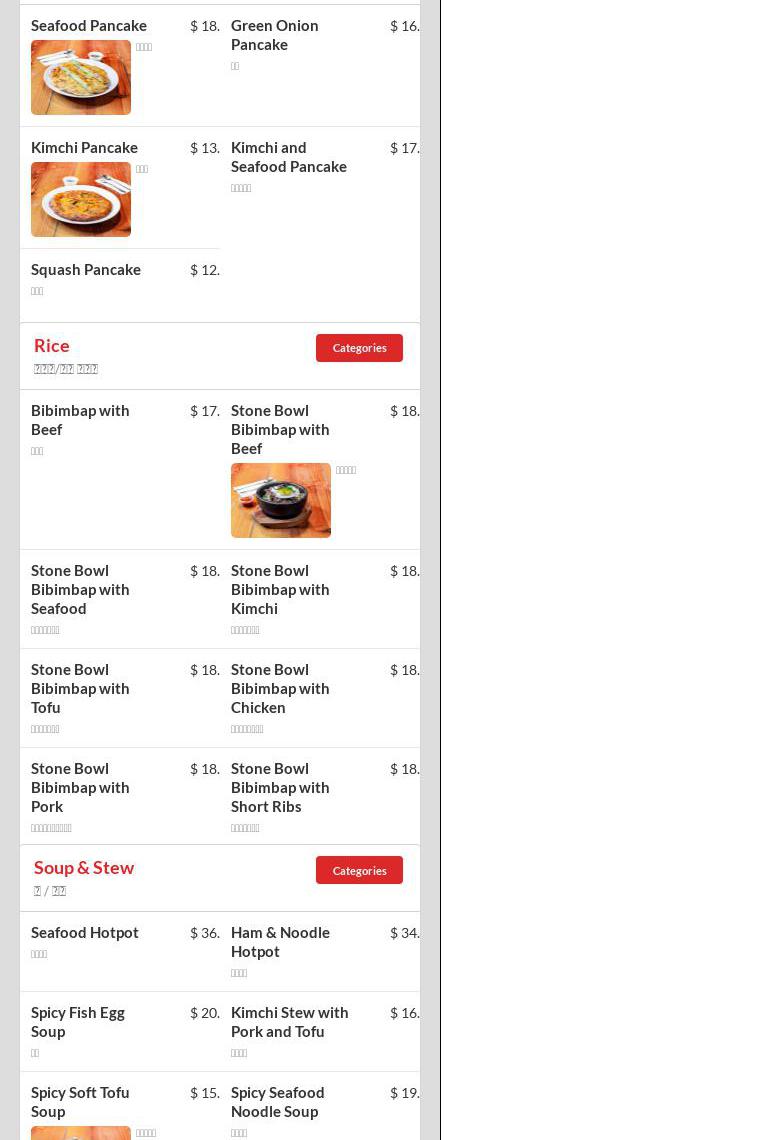The image size is (770, 1140).
Task: Choose Green Onion Pancake
Action: click(x=274, y=35)
